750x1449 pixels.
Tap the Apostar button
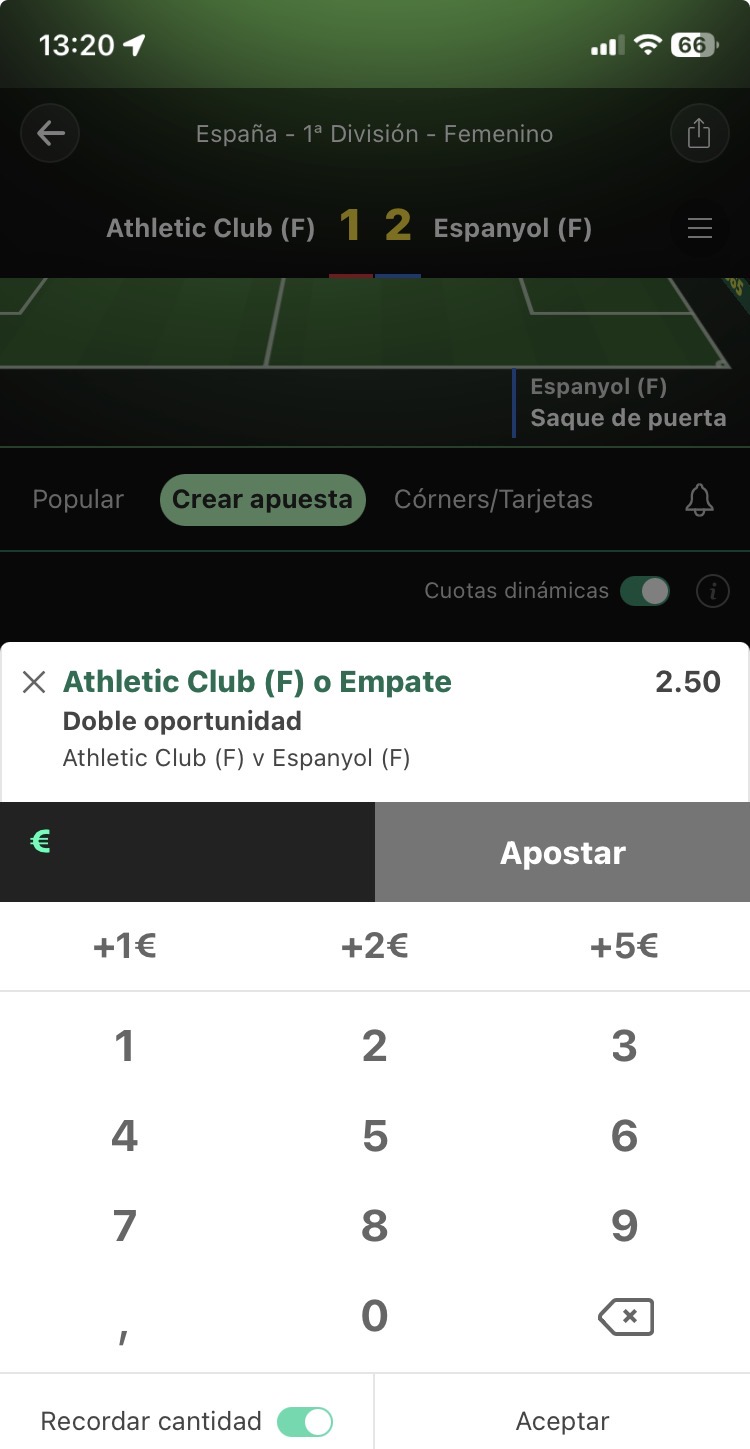click(562, 852)
